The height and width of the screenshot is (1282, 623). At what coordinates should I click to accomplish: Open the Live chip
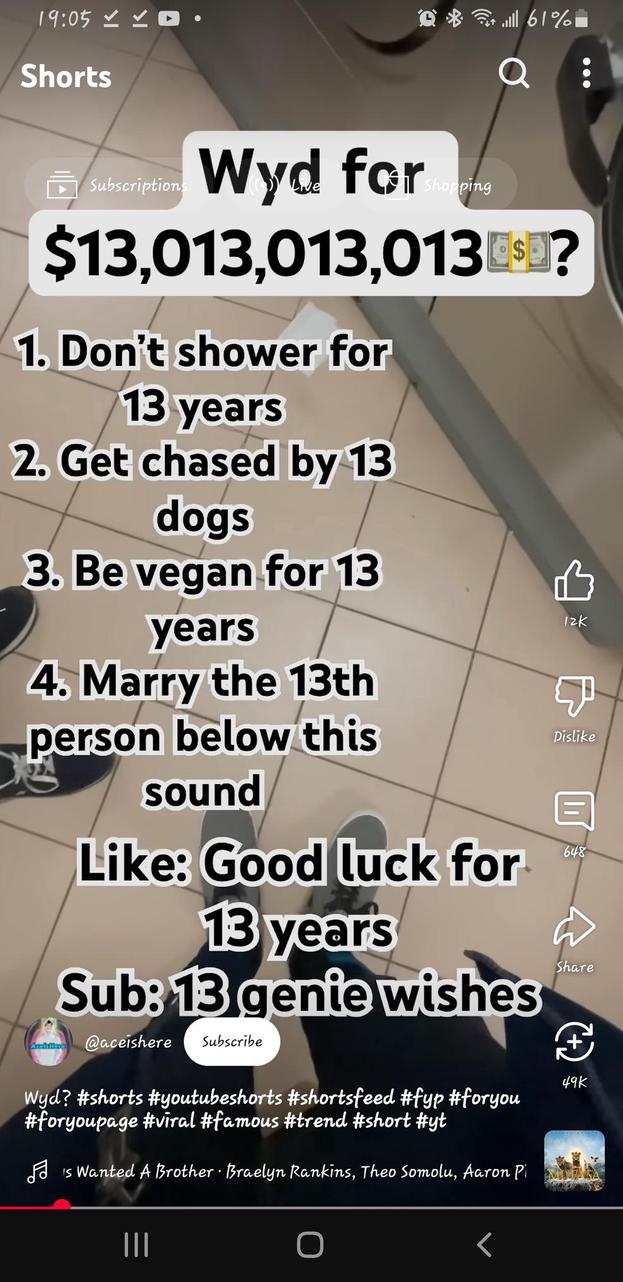290,186
